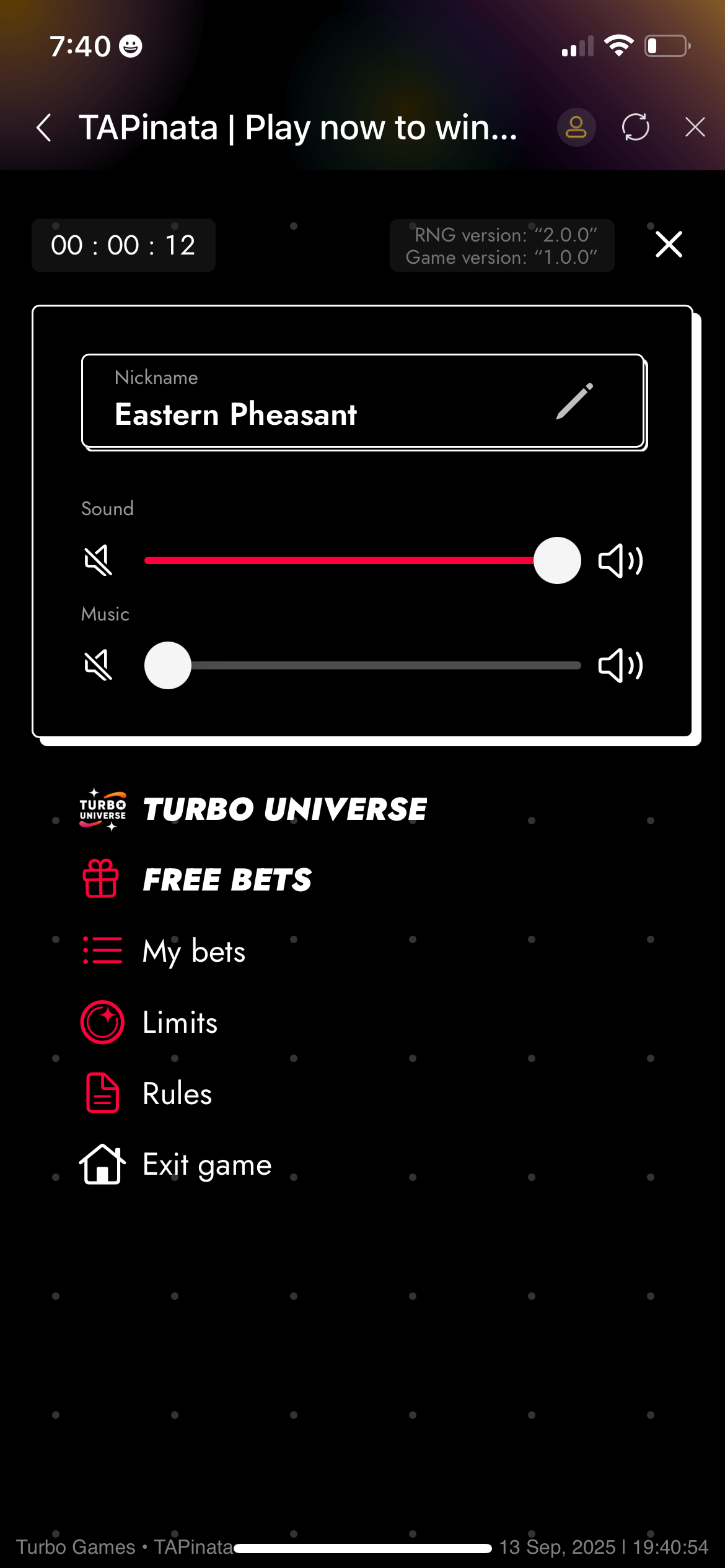Mute Music via its crossed speaker icon
Image resolution: width=725 pixels, height=1568 pixels.
coord(99,666)
